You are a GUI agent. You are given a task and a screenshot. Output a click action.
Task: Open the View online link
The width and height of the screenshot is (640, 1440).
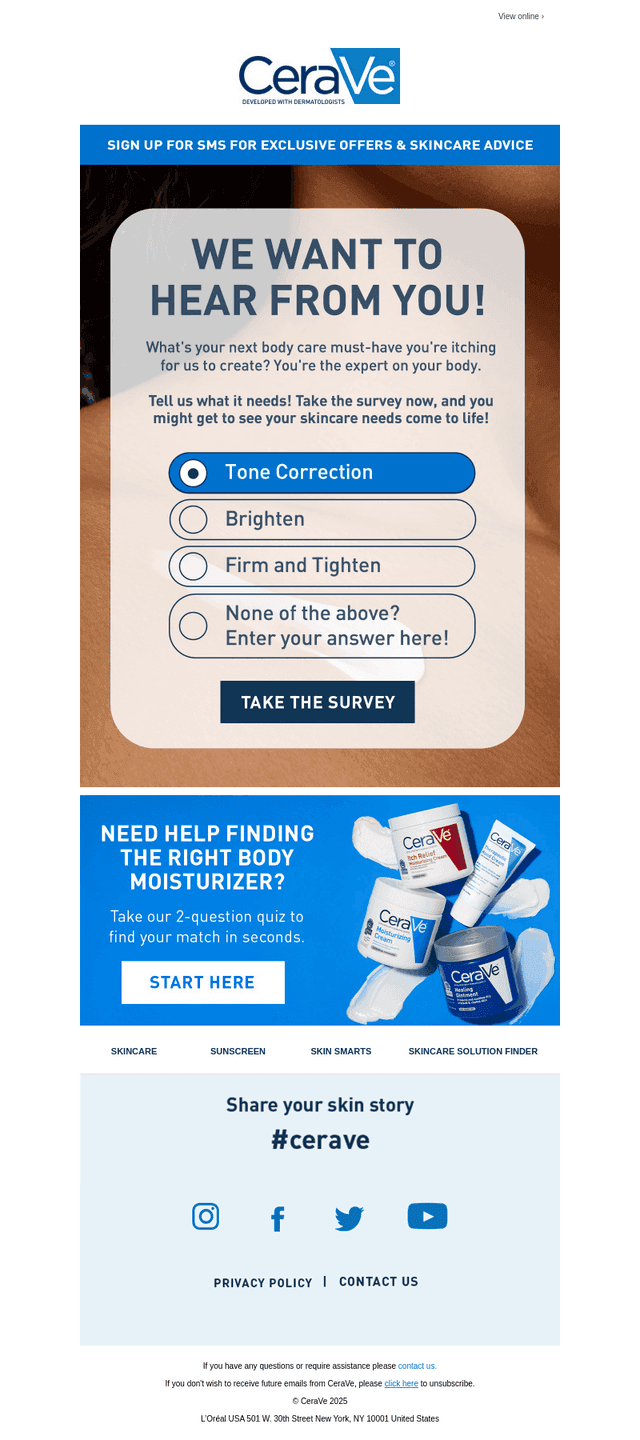coord(521,16)
